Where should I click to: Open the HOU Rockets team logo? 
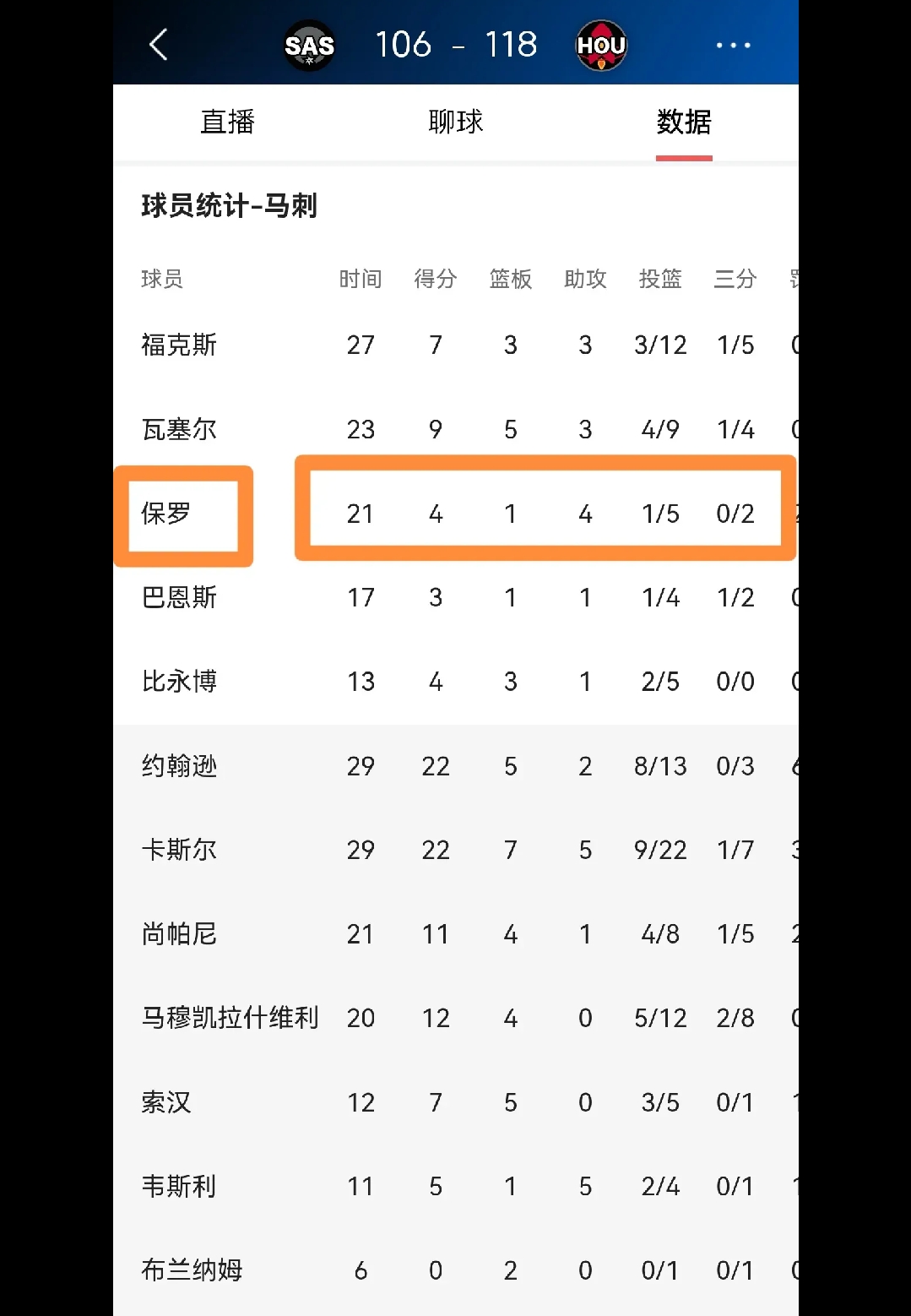(x=602, y=46)
